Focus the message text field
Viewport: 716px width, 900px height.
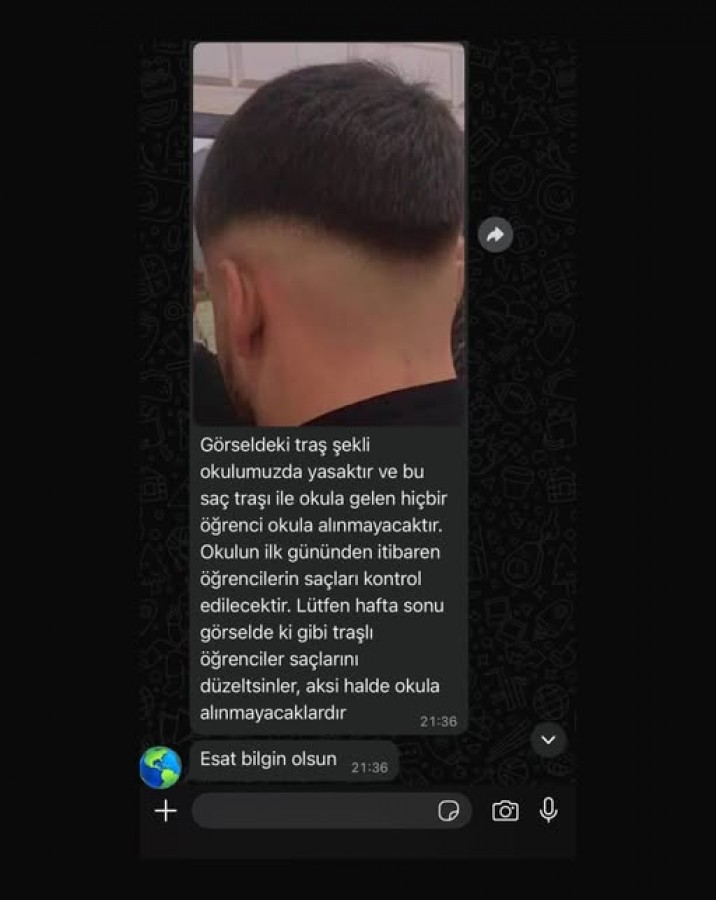pos(310,811)
